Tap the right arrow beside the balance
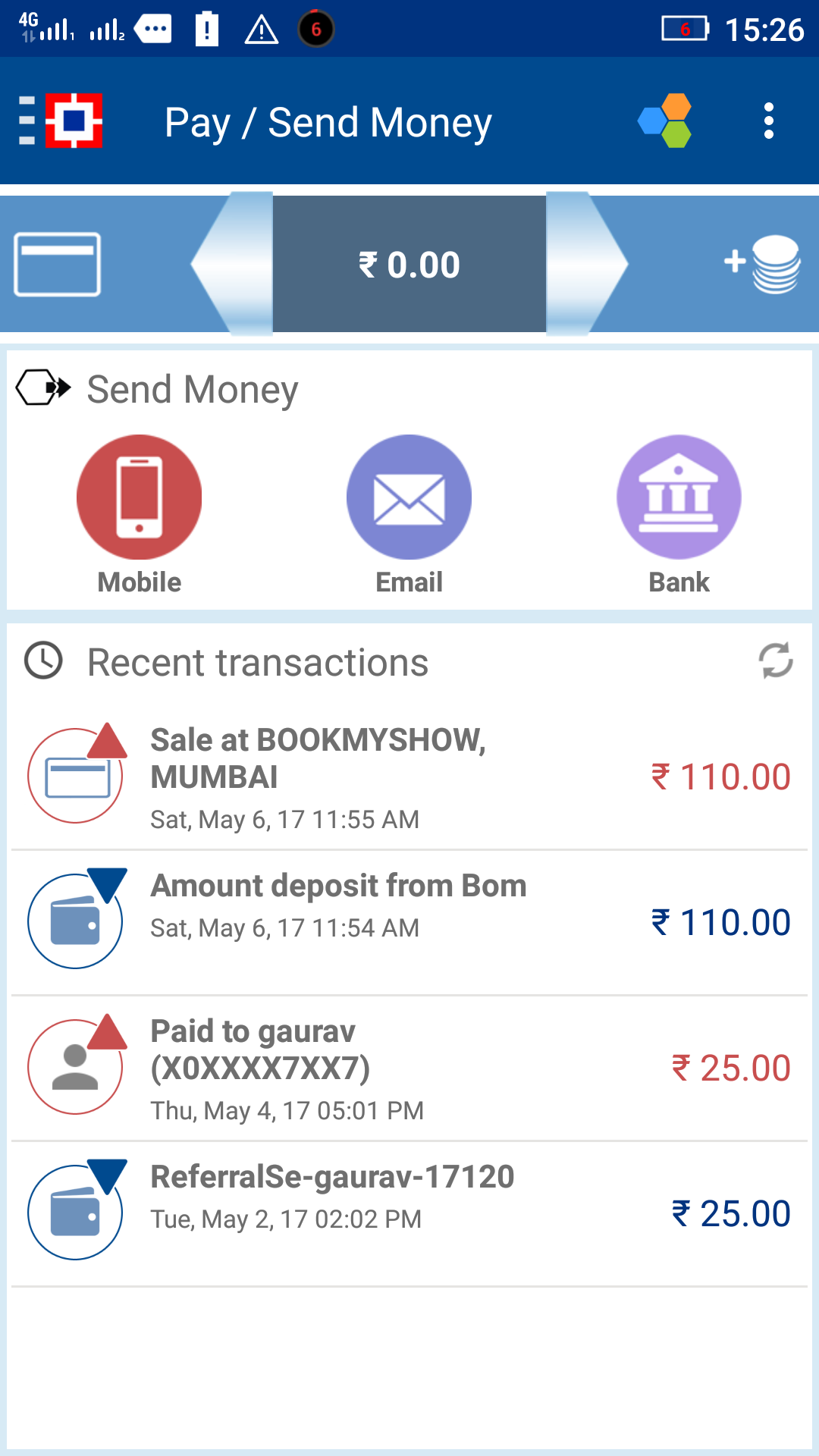The image size is (819, 1456). pos(586,264)
